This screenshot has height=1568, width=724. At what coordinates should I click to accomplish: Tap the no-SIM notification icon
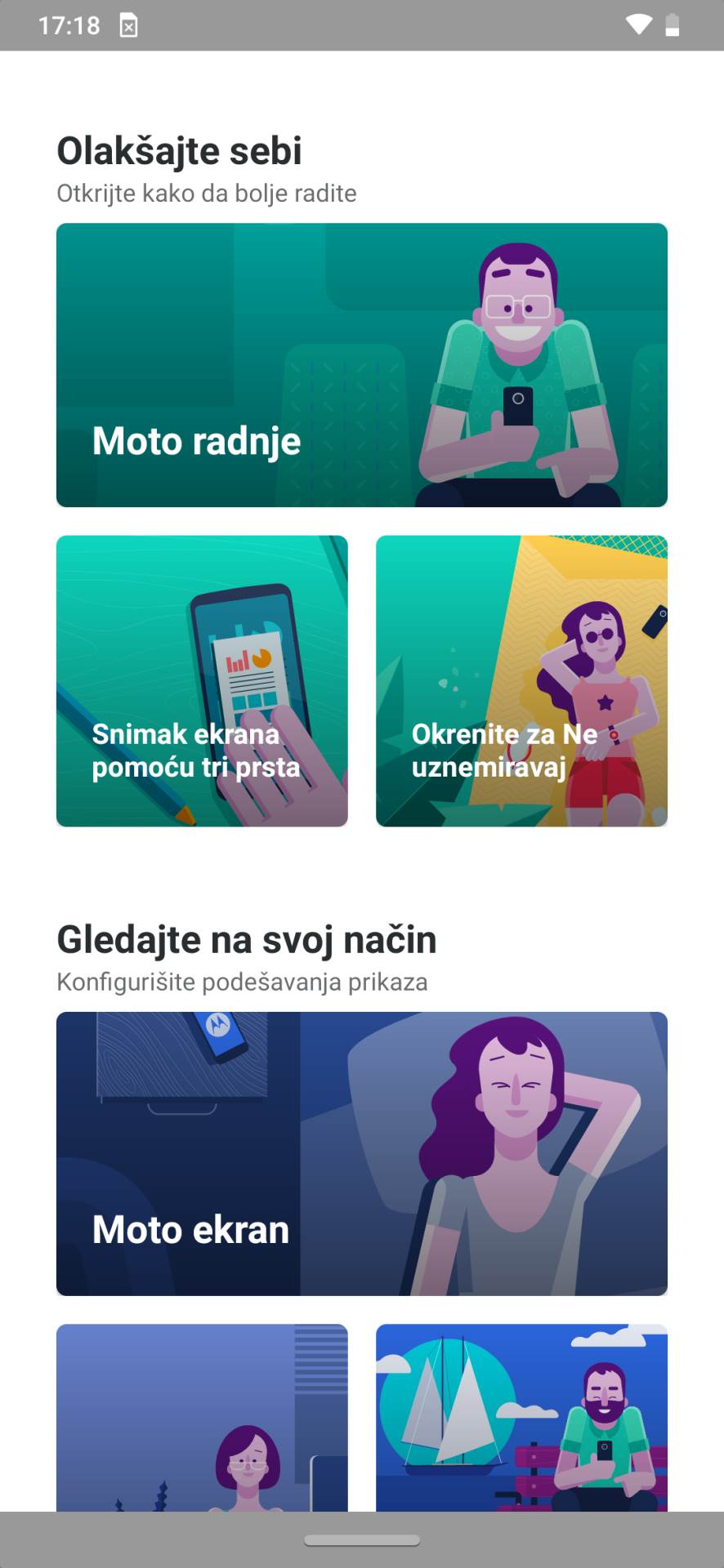tap(127, 24)
